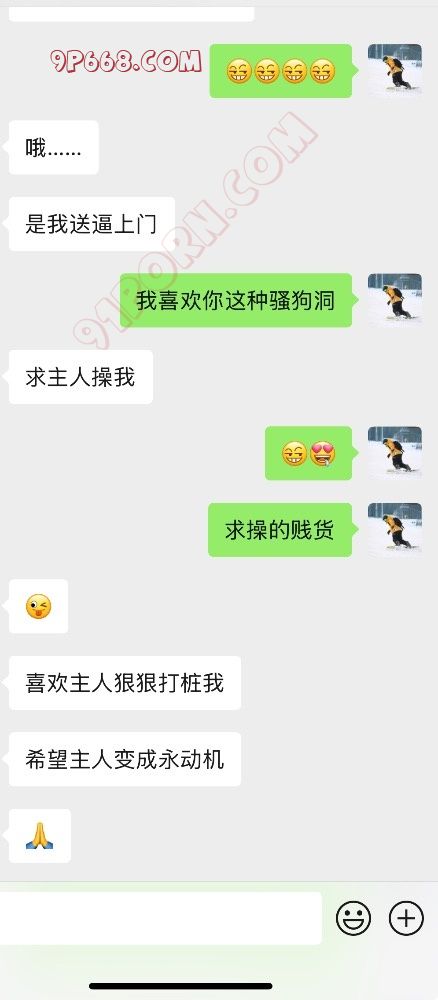438x1000 pixels.
Task: Open the avatar beside the four grinning emojis
Action: [x=395, y=71]
